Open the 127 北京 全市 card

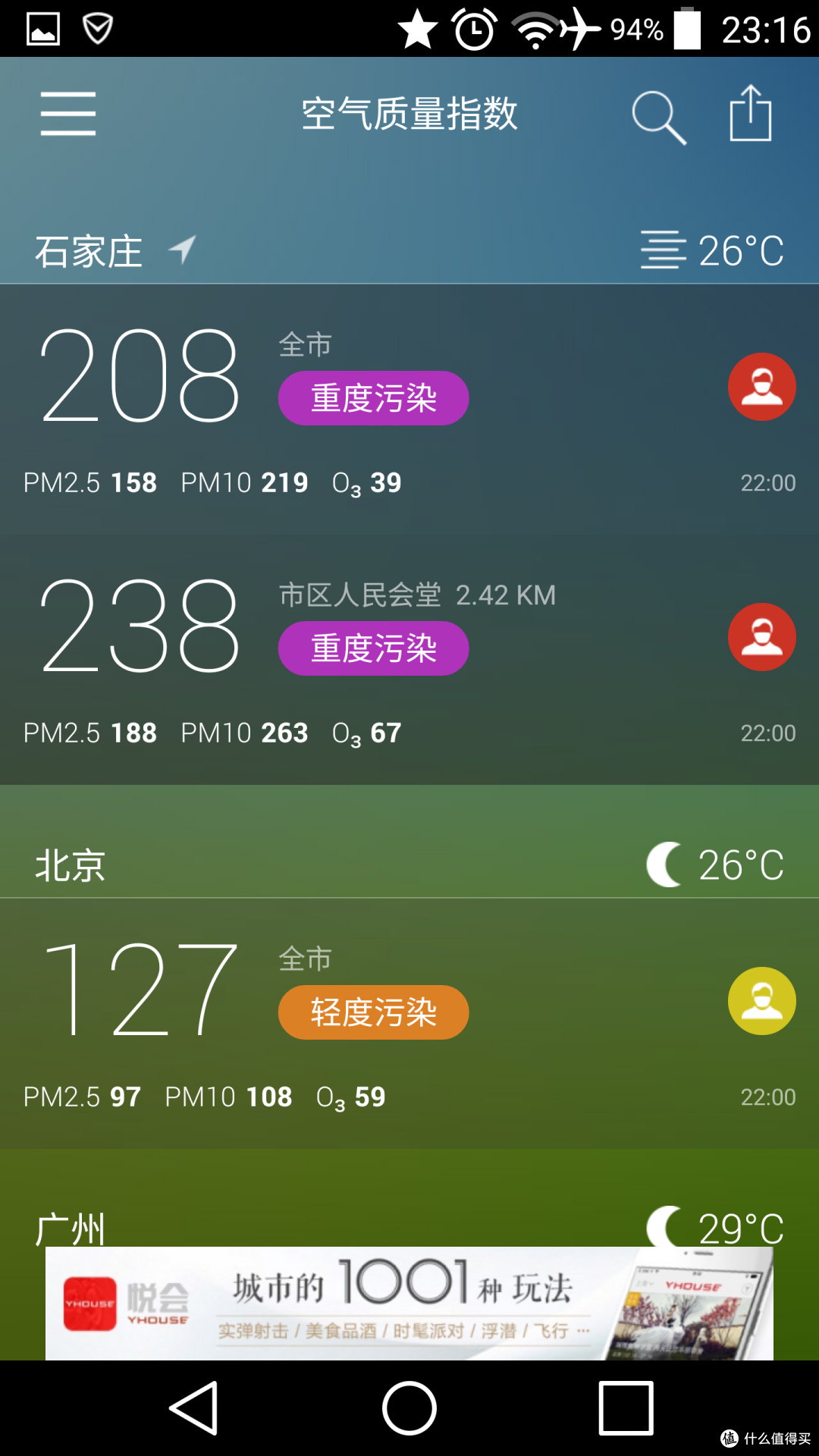(409, 1024)
